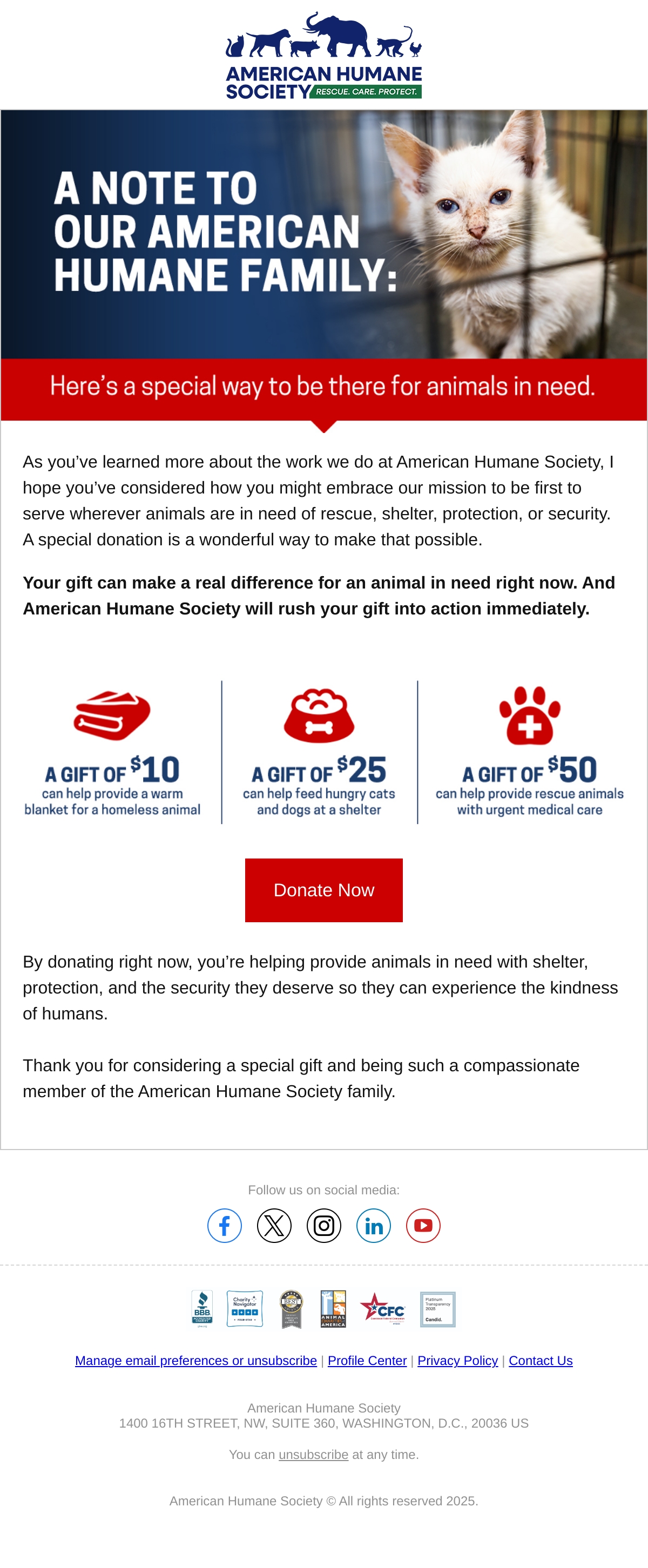Open the Instagram social icon
This screenshot has width=648, height=1568.
point(324,1225)
